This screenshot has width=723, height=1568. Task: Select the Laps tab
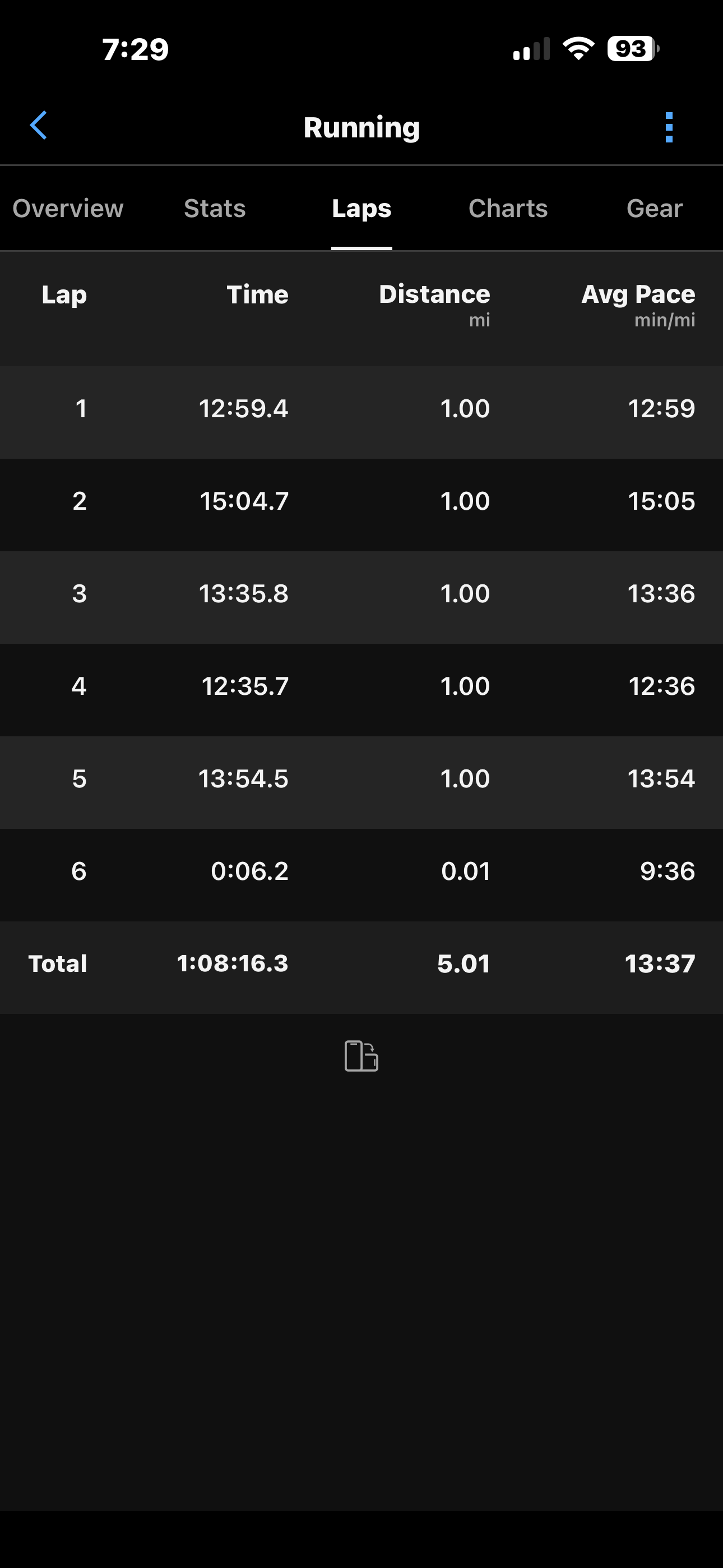click(x=361, y=209)
